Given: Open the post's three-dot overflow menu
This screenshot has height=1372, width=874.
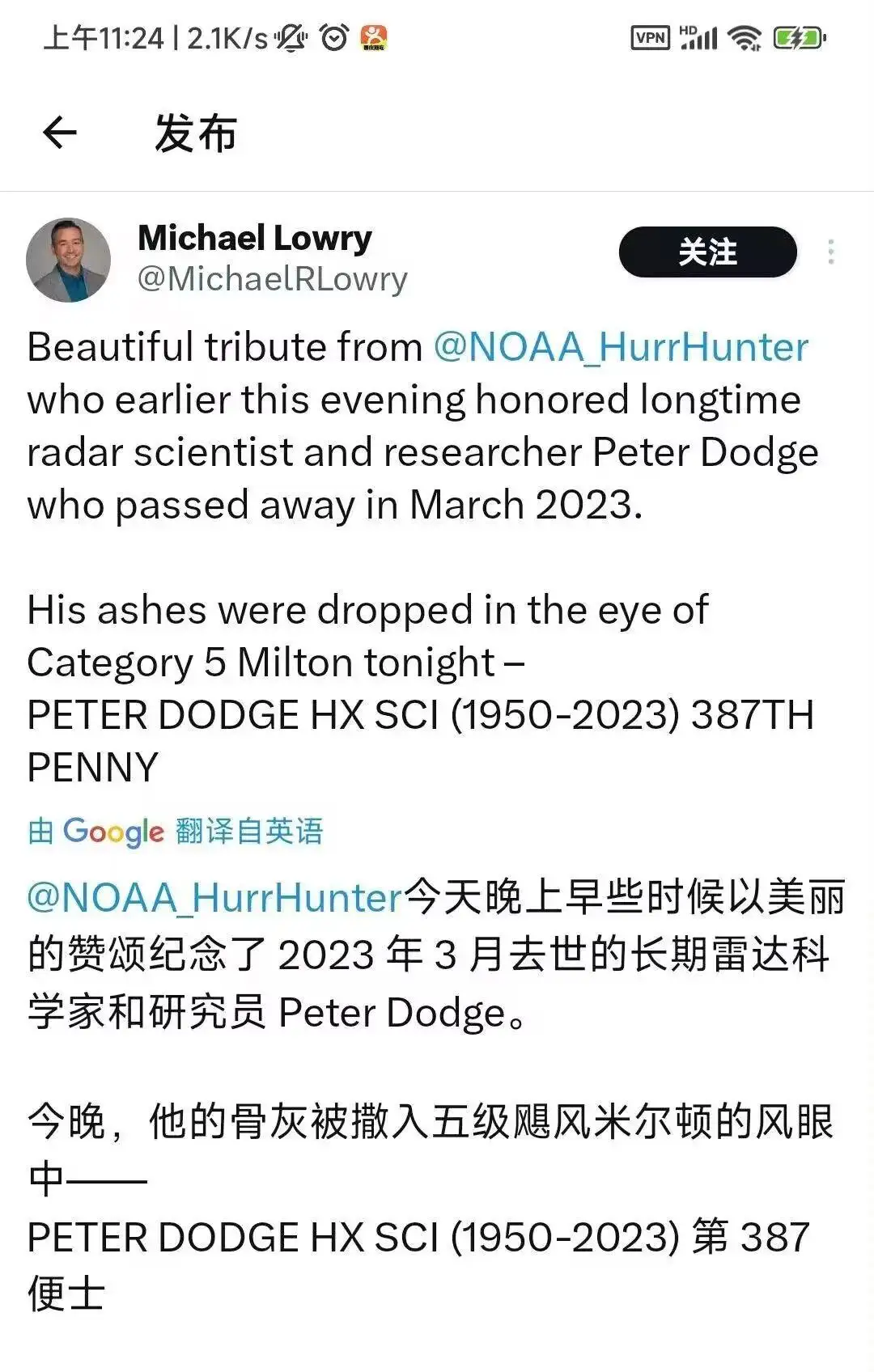Looking at the screenshot, I should tap(831, 252).
